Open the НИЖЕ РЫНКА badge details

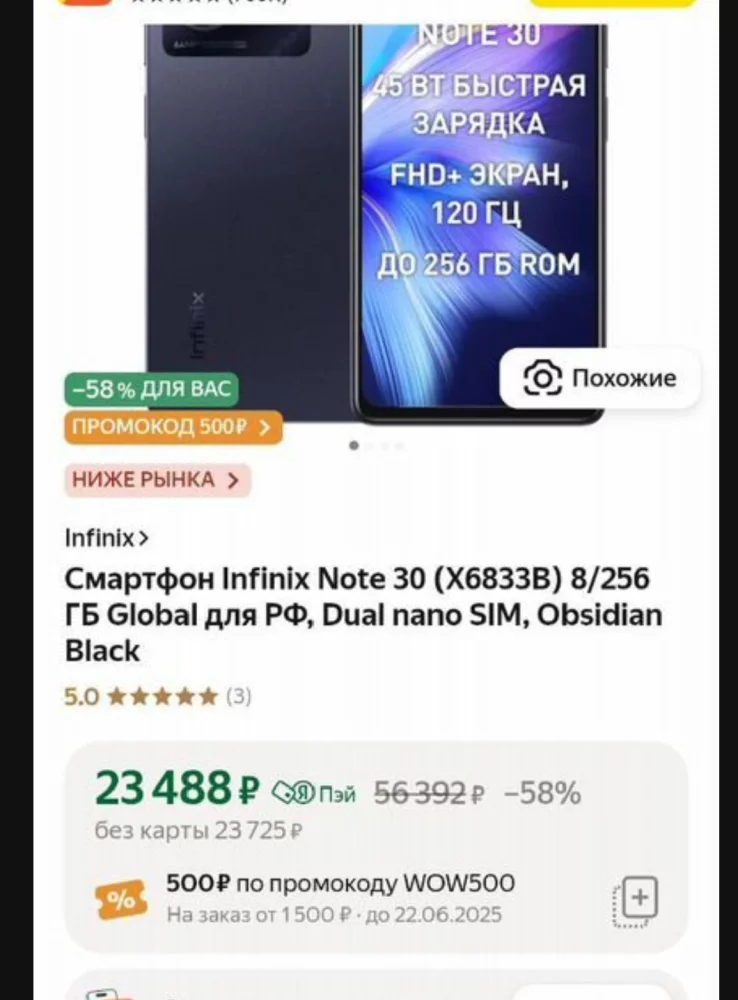pos(157,480)
